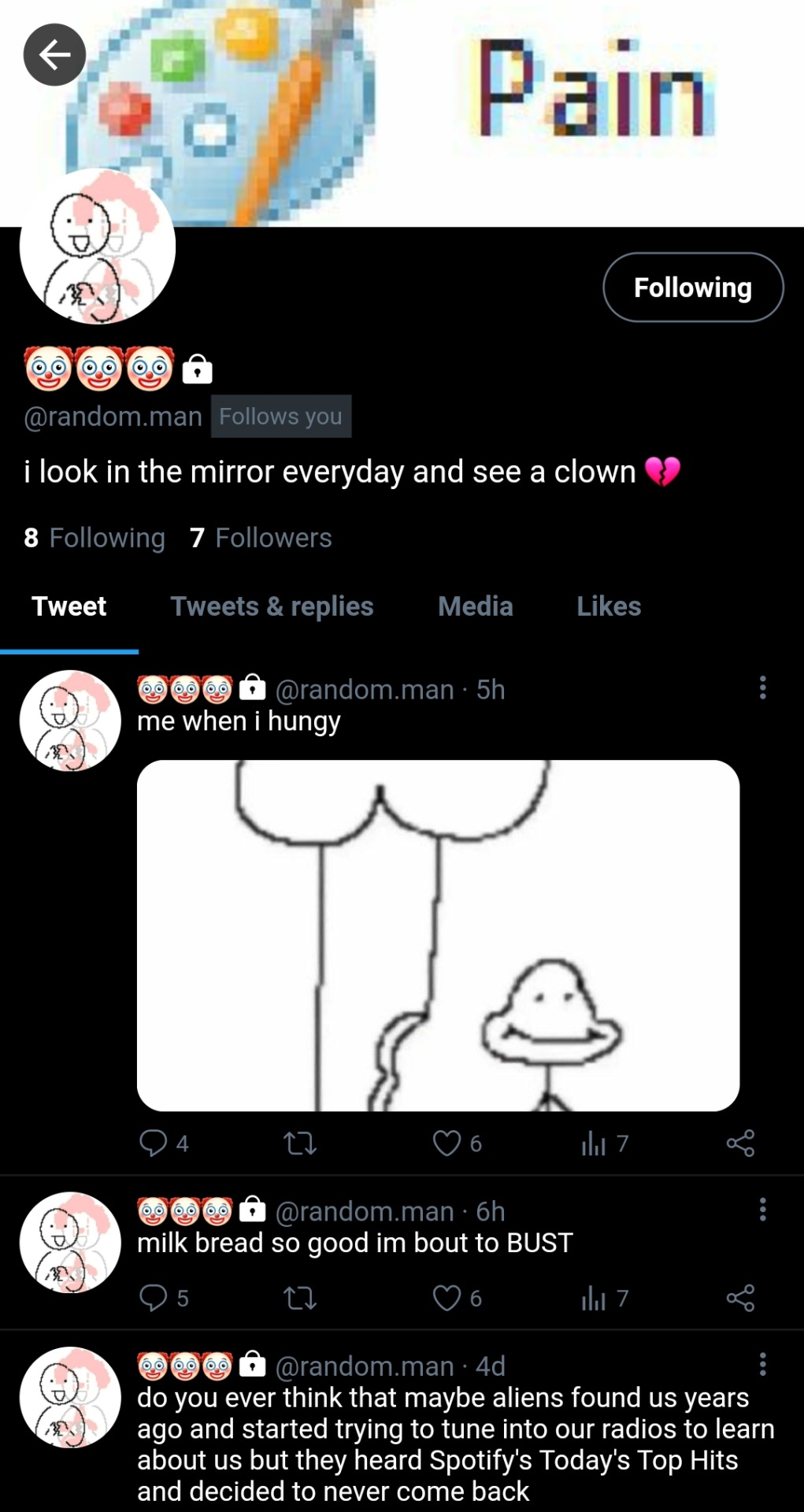Viewport: 804px width, 1512px height.
Task: Go back using the arrow icon
Action: click(54, 54)
